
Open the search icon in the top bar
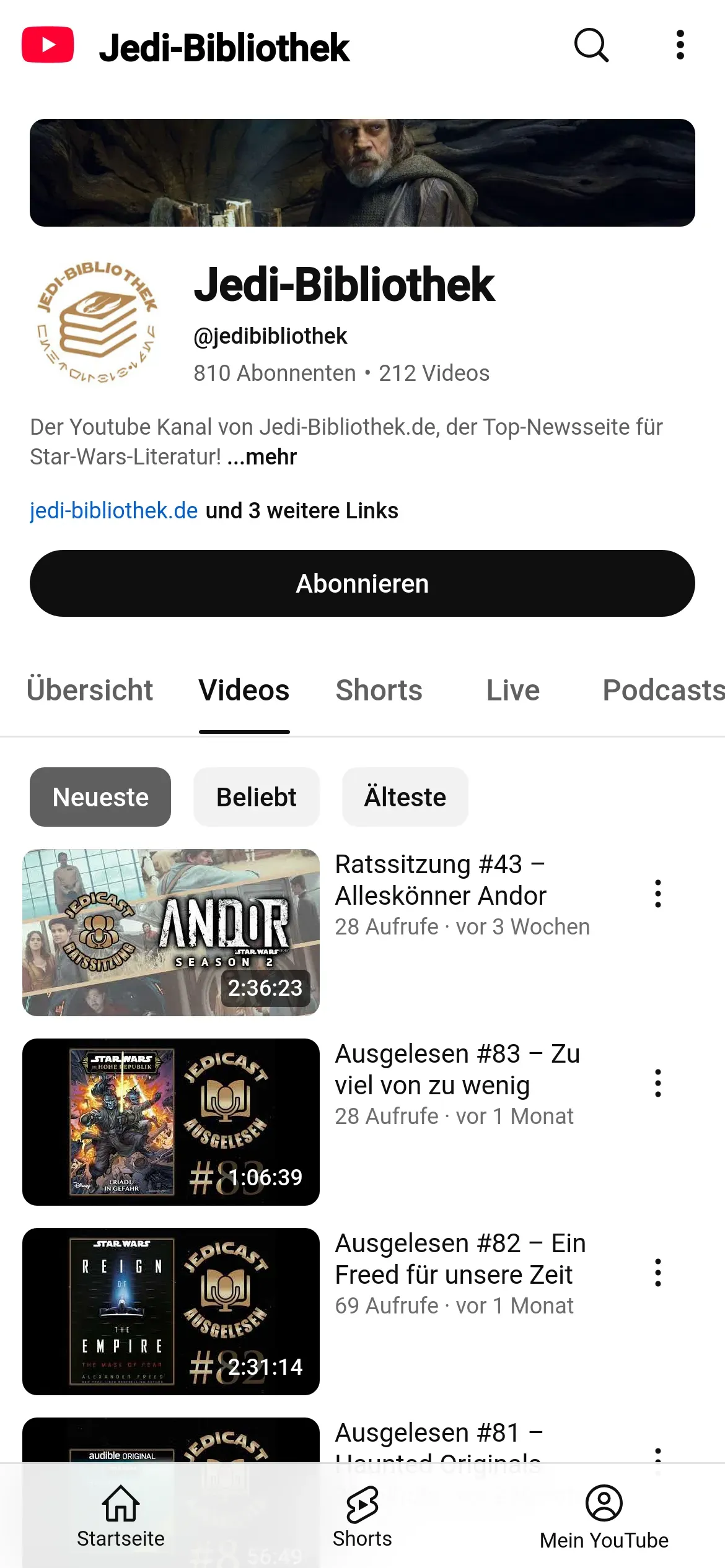[591, 45]
